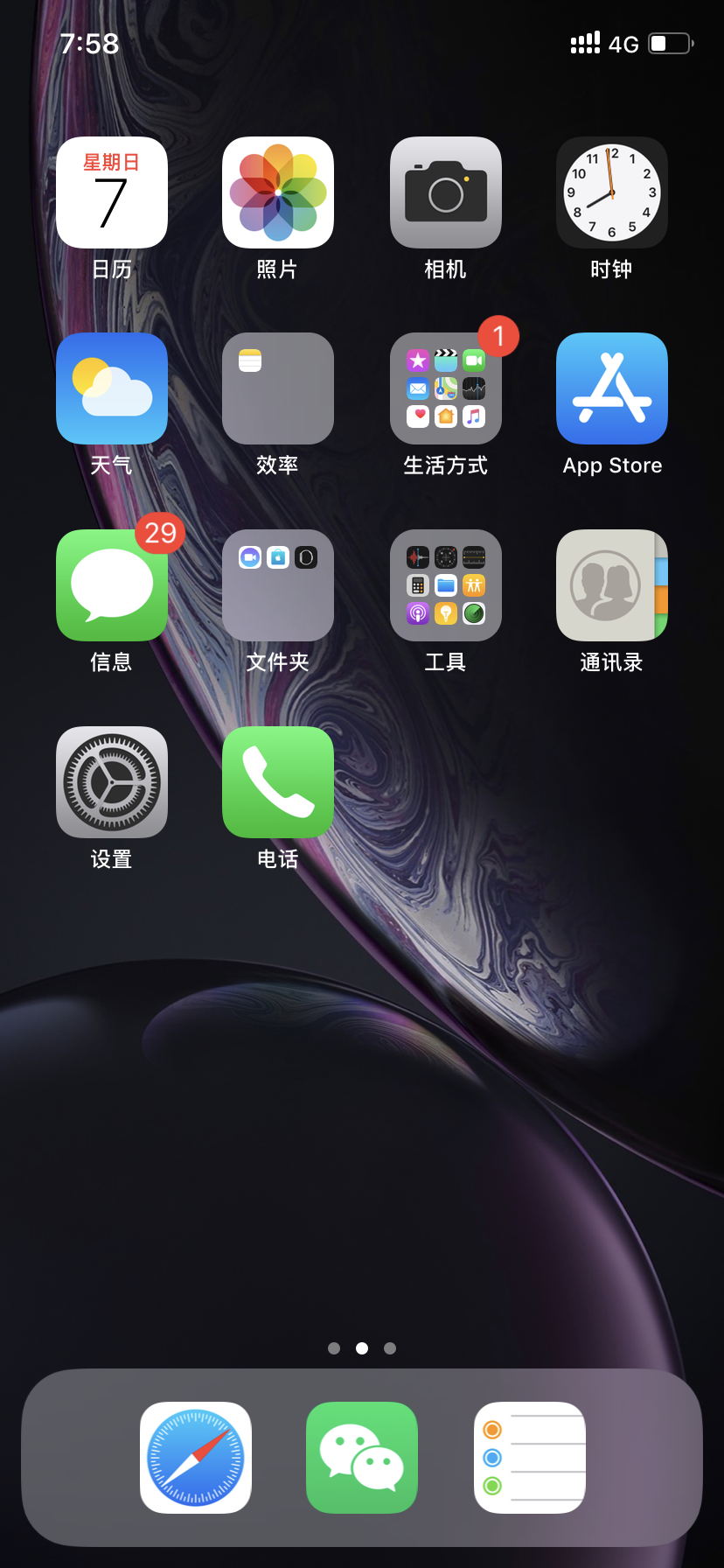The height and width of the screenshot is (1568, 724).
Task: Open the Camera app (相机)
Action: (446, 192)
